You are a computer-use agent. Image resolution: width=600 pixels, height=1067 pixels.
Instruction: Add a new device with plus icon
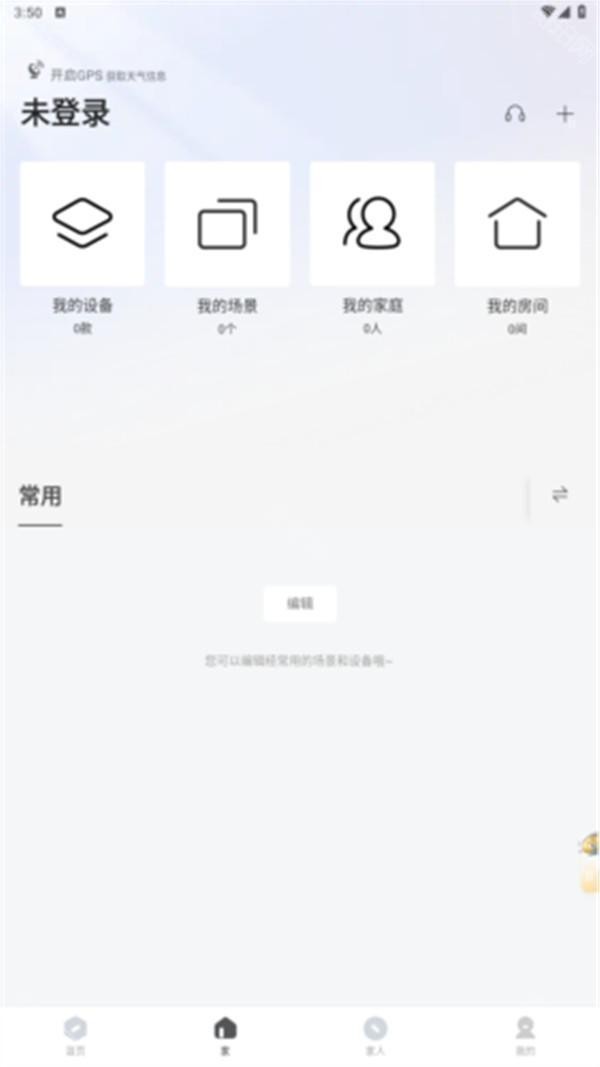click(565, 114)
